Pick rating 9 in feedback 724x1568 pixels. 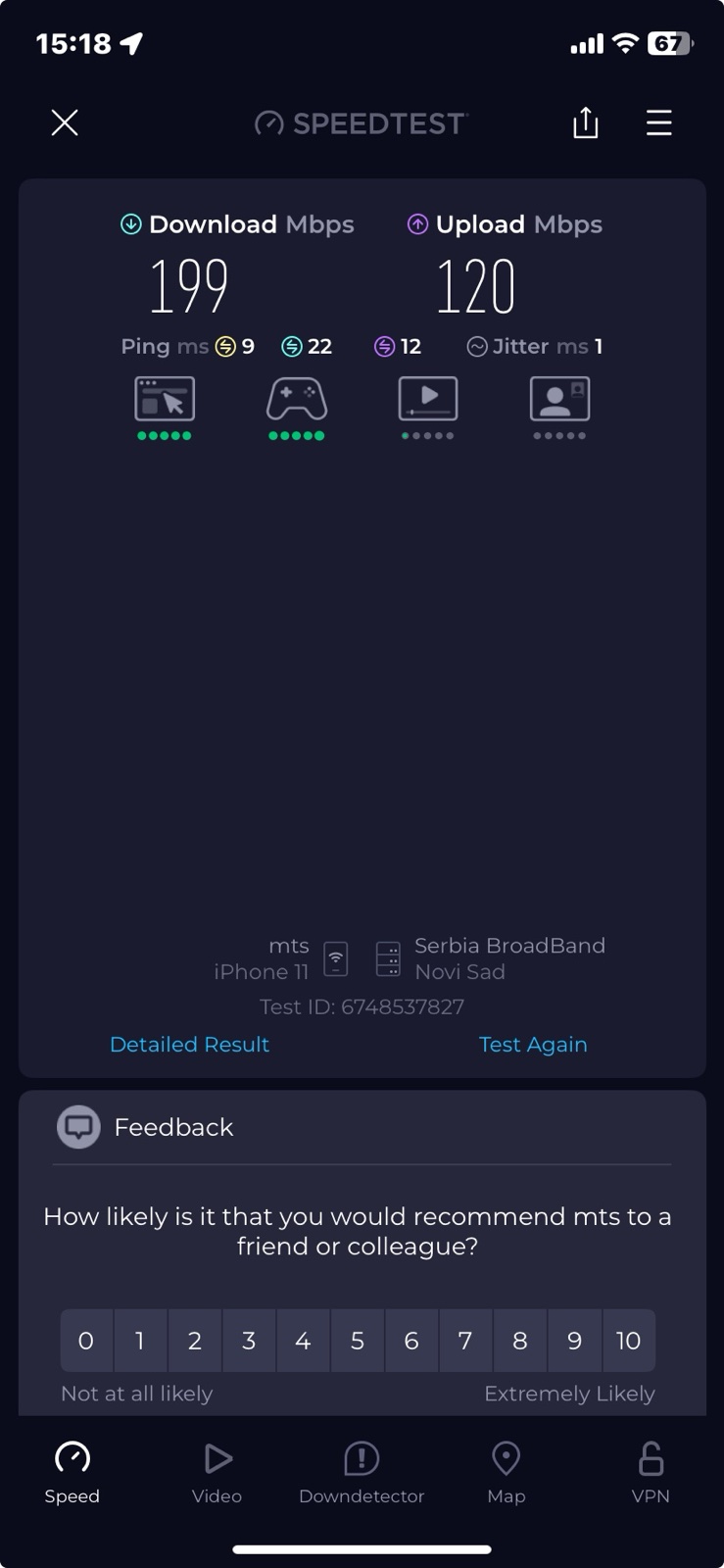(574, 1341)
